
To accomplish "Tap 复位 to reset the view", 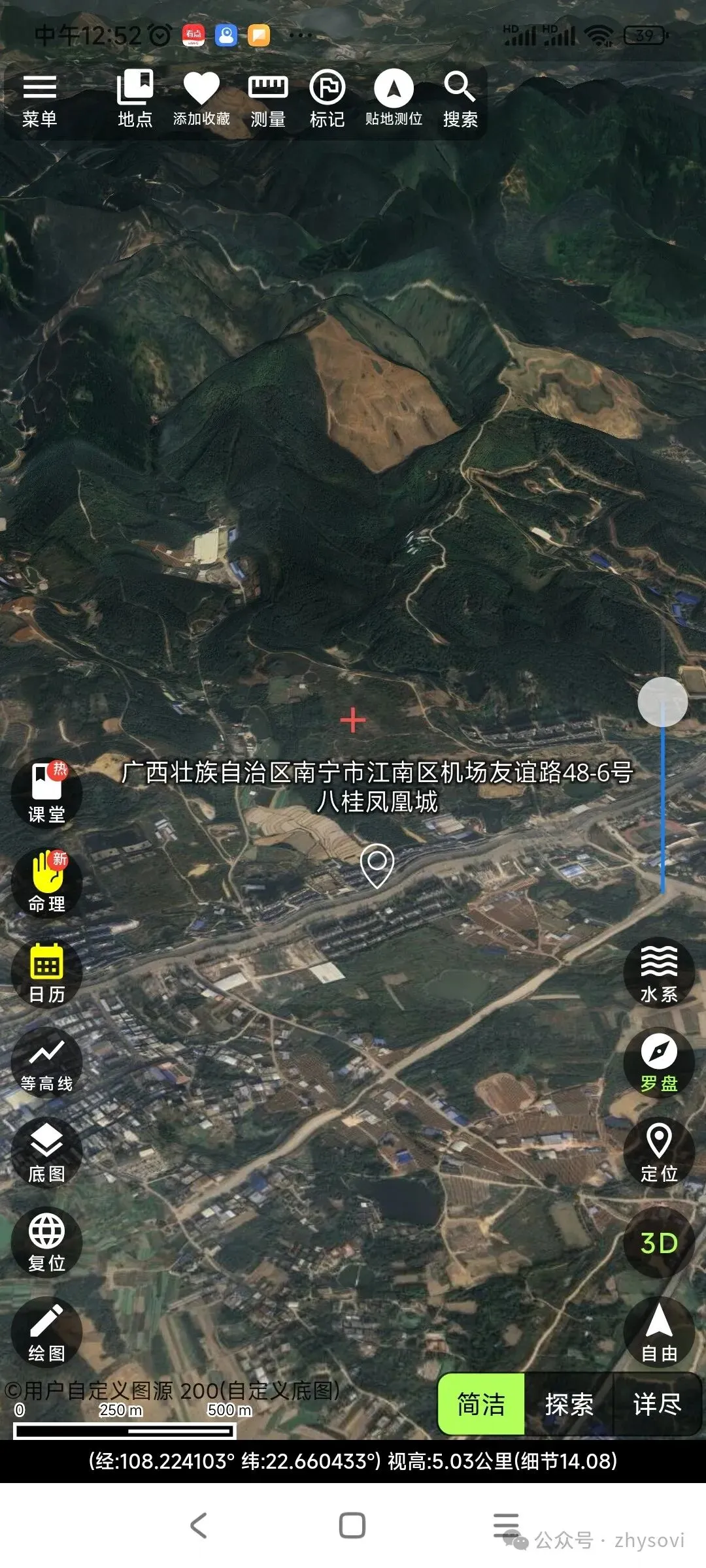I will pos(46,1241).
